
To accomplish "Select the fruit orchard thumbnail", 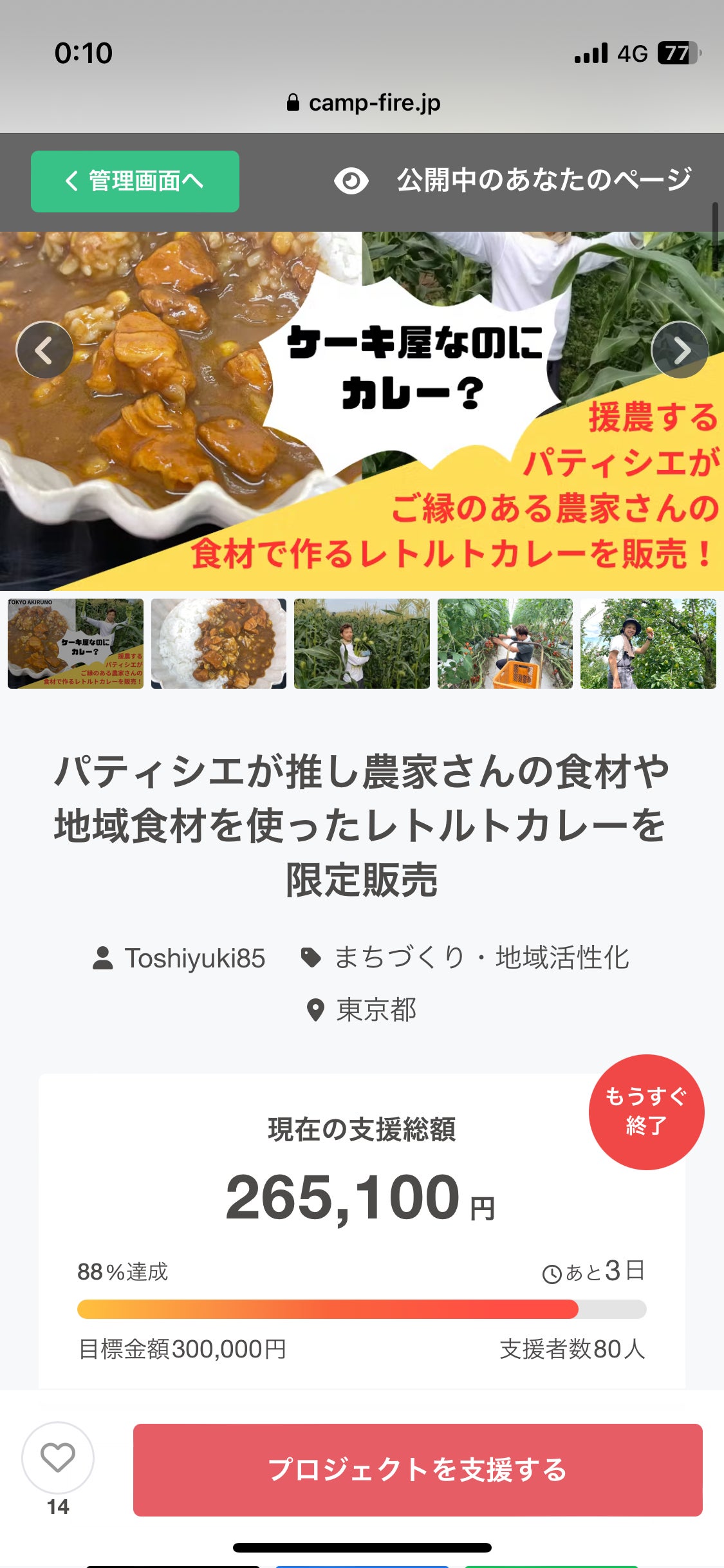I will (648, 643).
